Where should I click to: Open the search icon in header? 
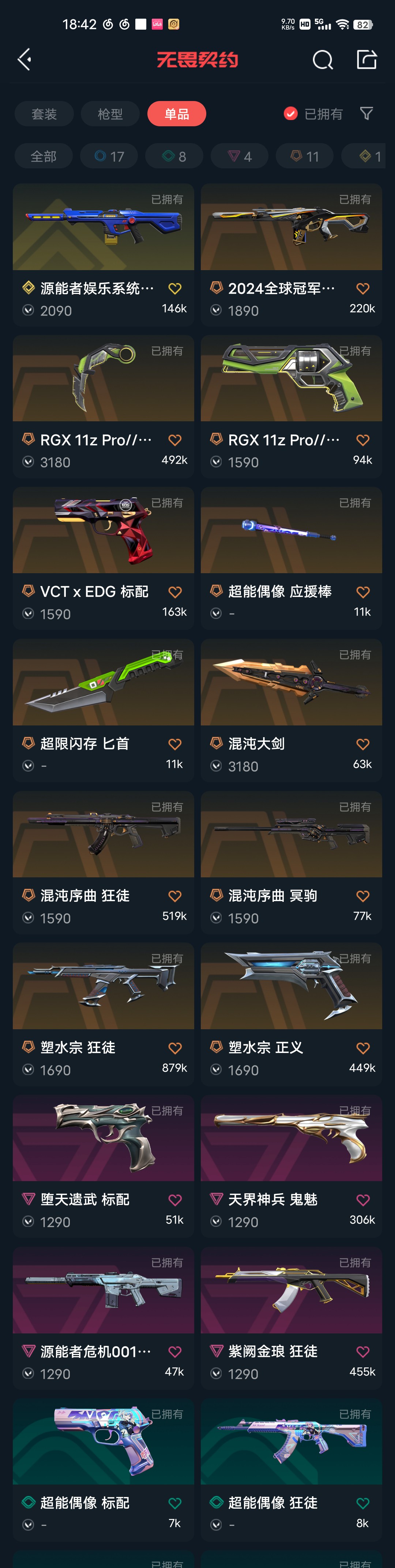(323, 60)
